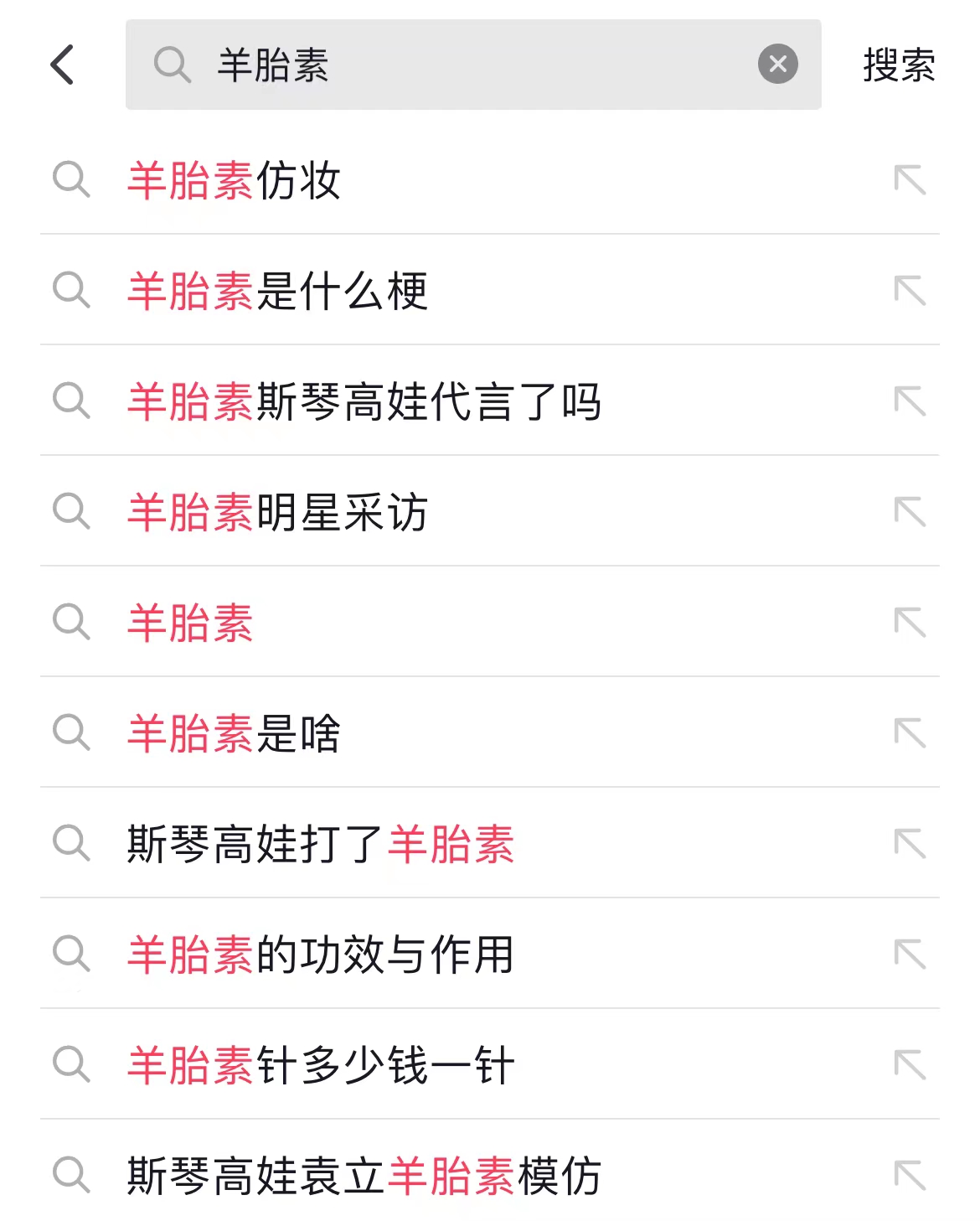Screen dimensions: 980x1221
Task: Open the suggestion 羊胎素的功效与作用
Action: [x=322, y=953]
